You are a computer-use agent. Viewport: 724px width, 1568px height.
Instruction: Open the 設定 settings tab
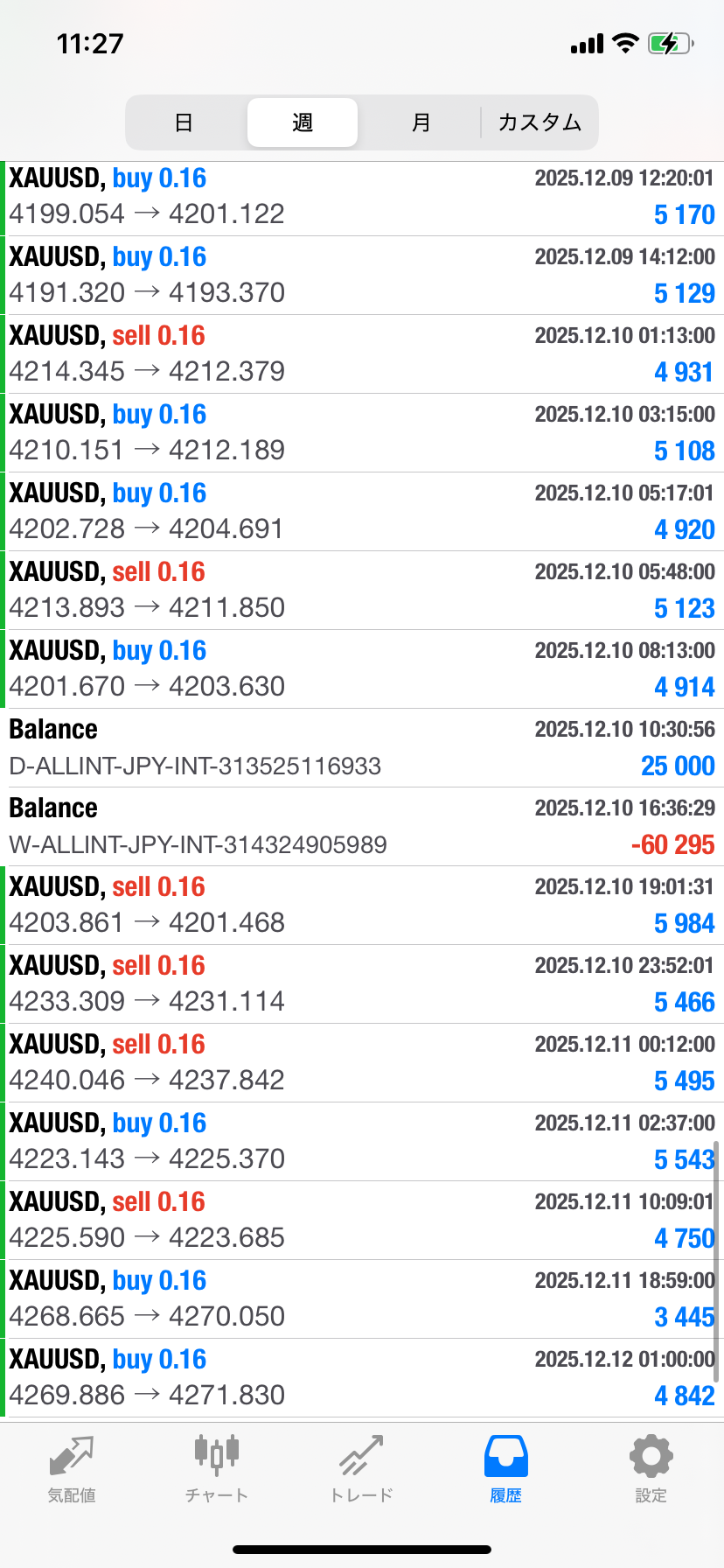651,1469
